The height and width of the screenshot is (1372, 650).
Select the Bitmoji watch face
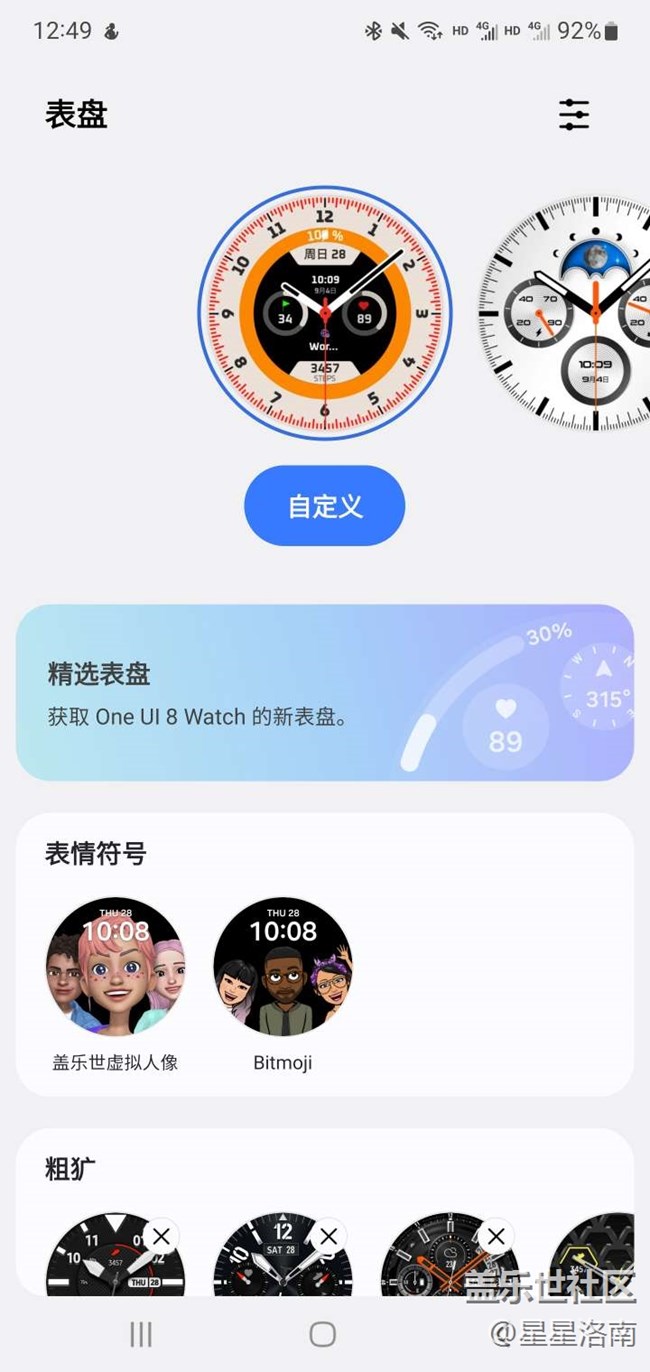283,966
